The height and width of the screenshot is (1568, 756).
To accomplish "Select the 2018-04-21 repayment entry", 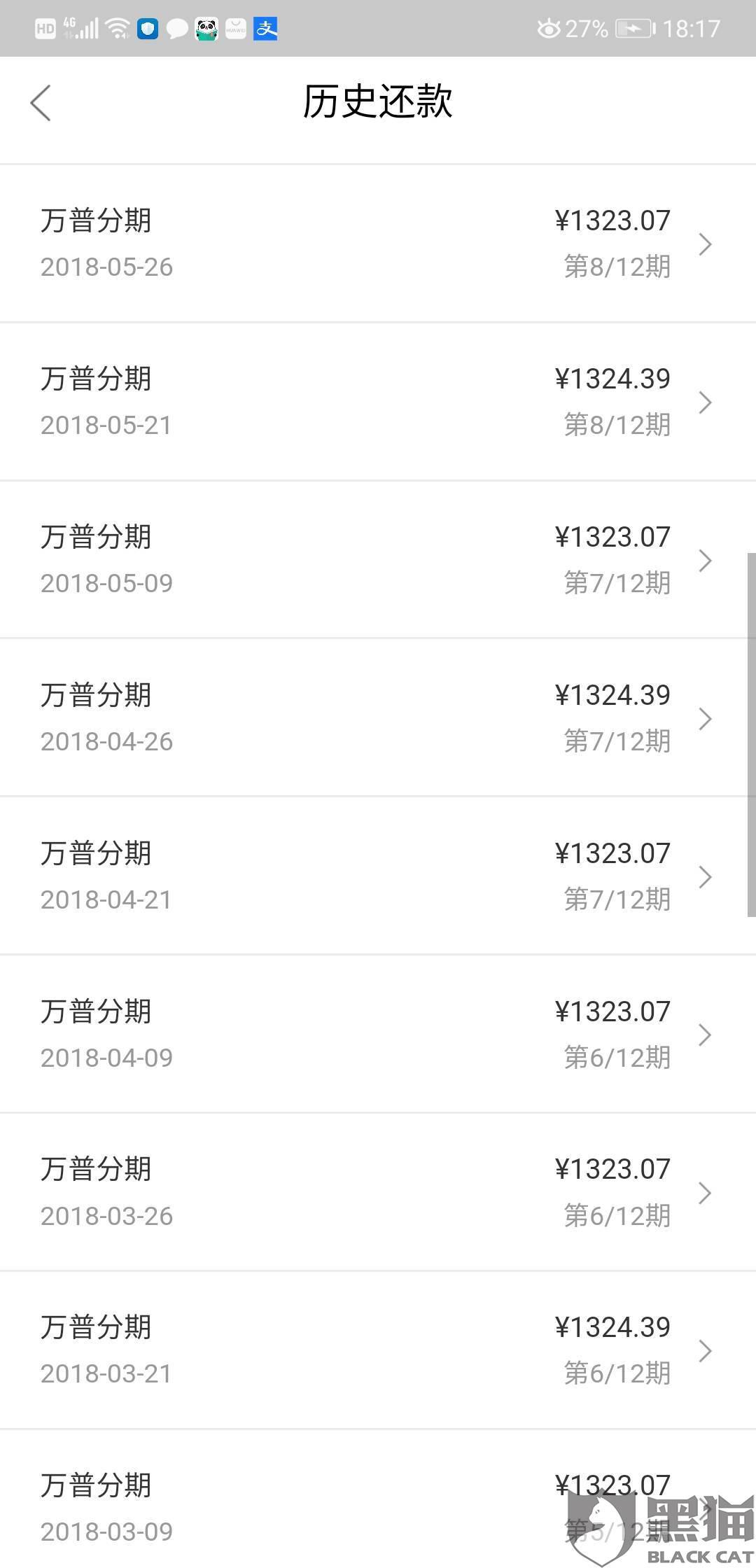I will [x=378, y=876].
